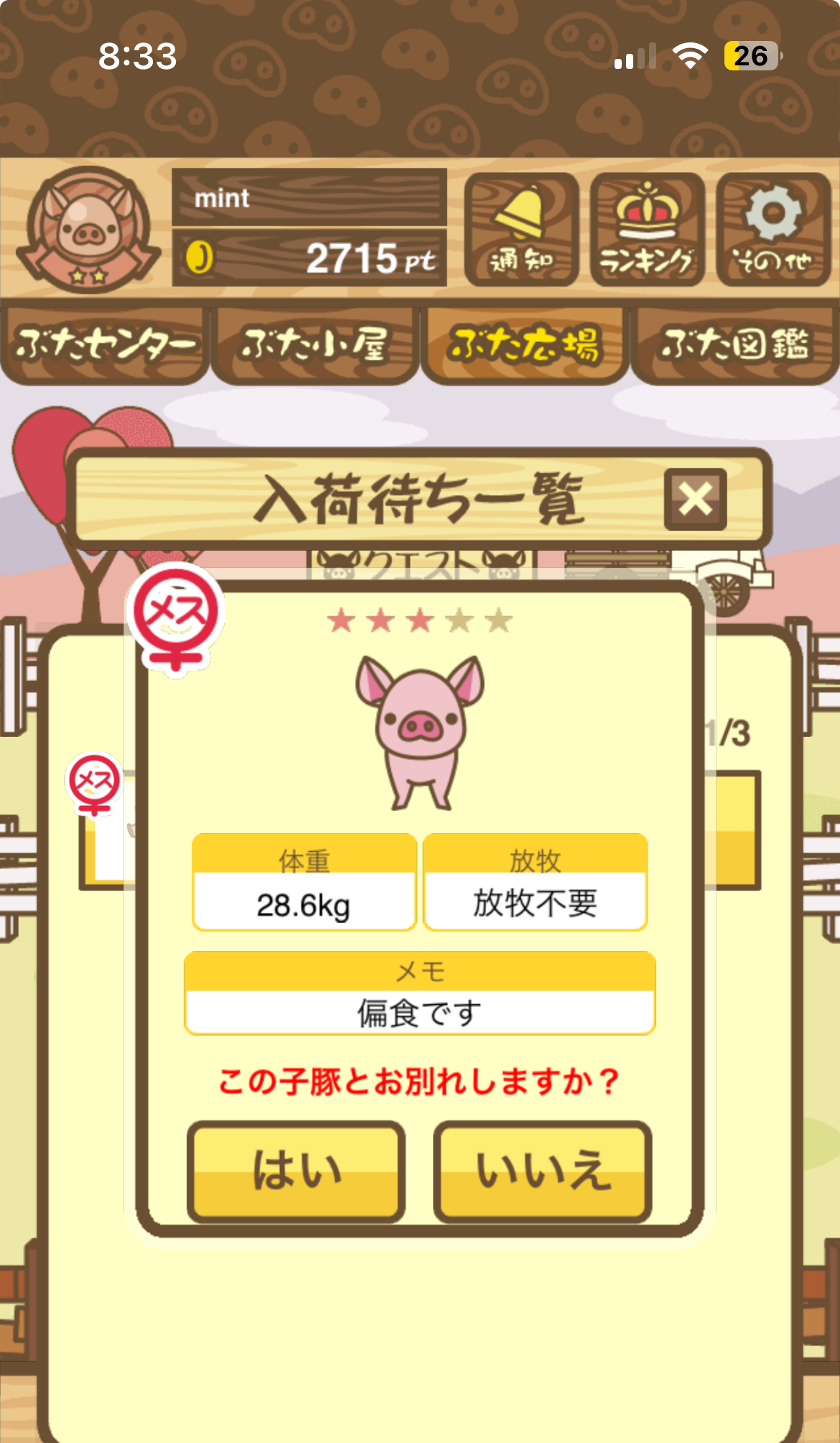The height and width of the screenshot is (1443, 840).
Task: Close the 入荷待ち一覧 panel
Action: pyautogui.click(x=695, y=500)
